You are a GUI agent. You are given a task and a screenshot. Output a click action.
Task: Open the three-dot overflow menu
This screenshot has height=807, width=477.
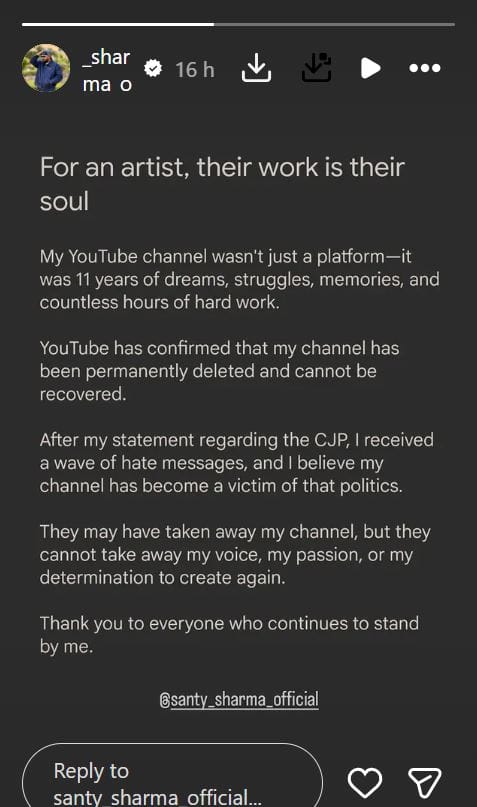(425, 68)
